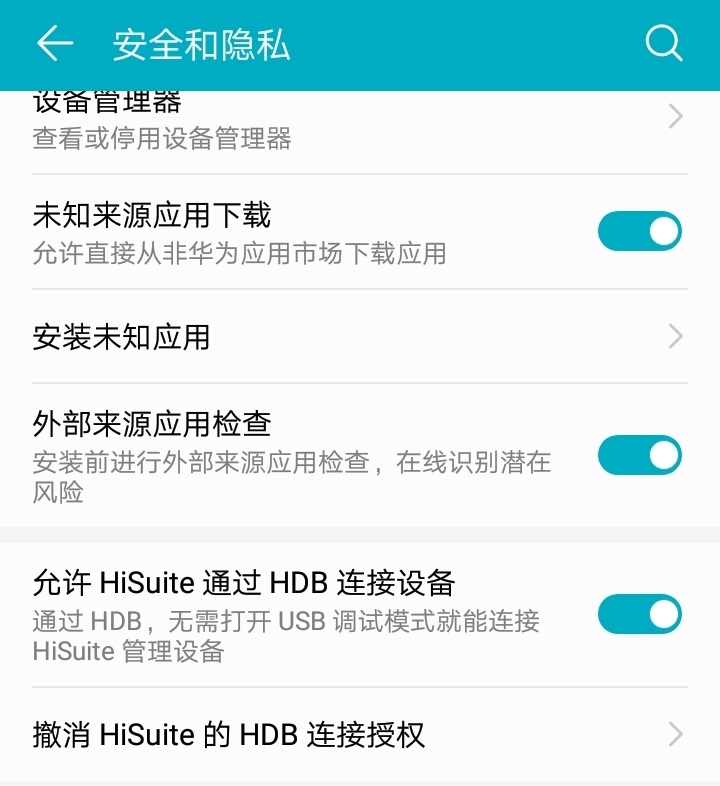
Task: Expand 设备管理器 via its chevron
Action: [676, 115]
